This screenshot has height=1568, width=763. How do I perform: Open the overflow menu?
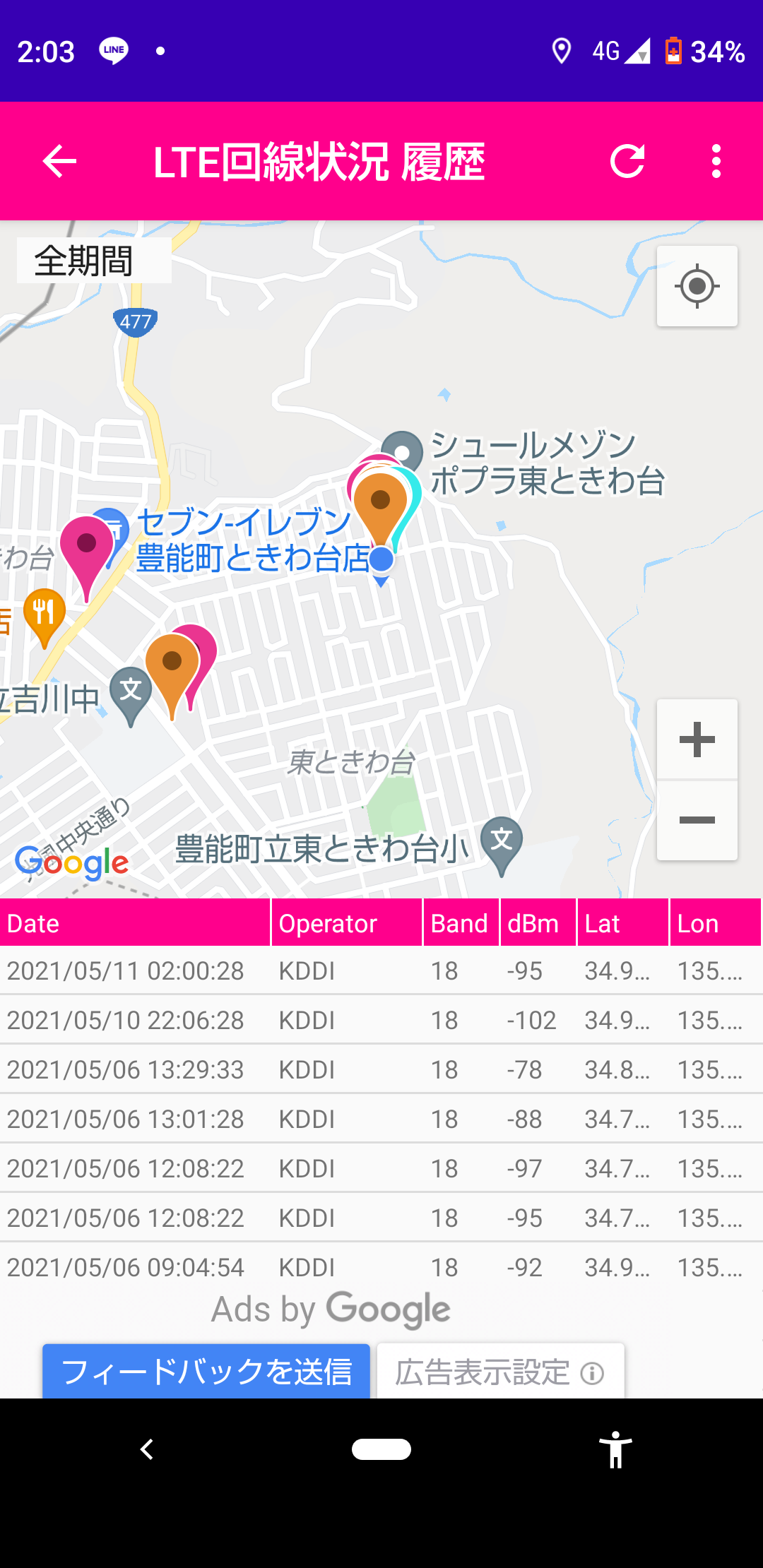pos(716,162)
